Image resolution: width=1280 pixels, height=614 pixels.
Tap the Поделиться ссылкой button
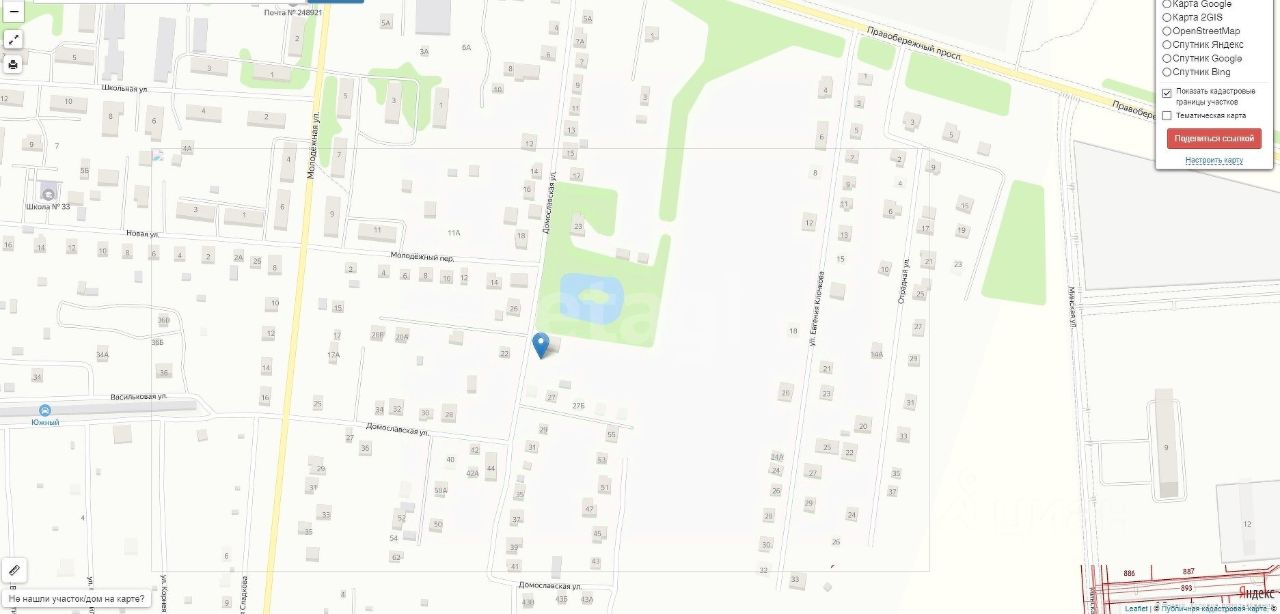[x=1214, y=138]
